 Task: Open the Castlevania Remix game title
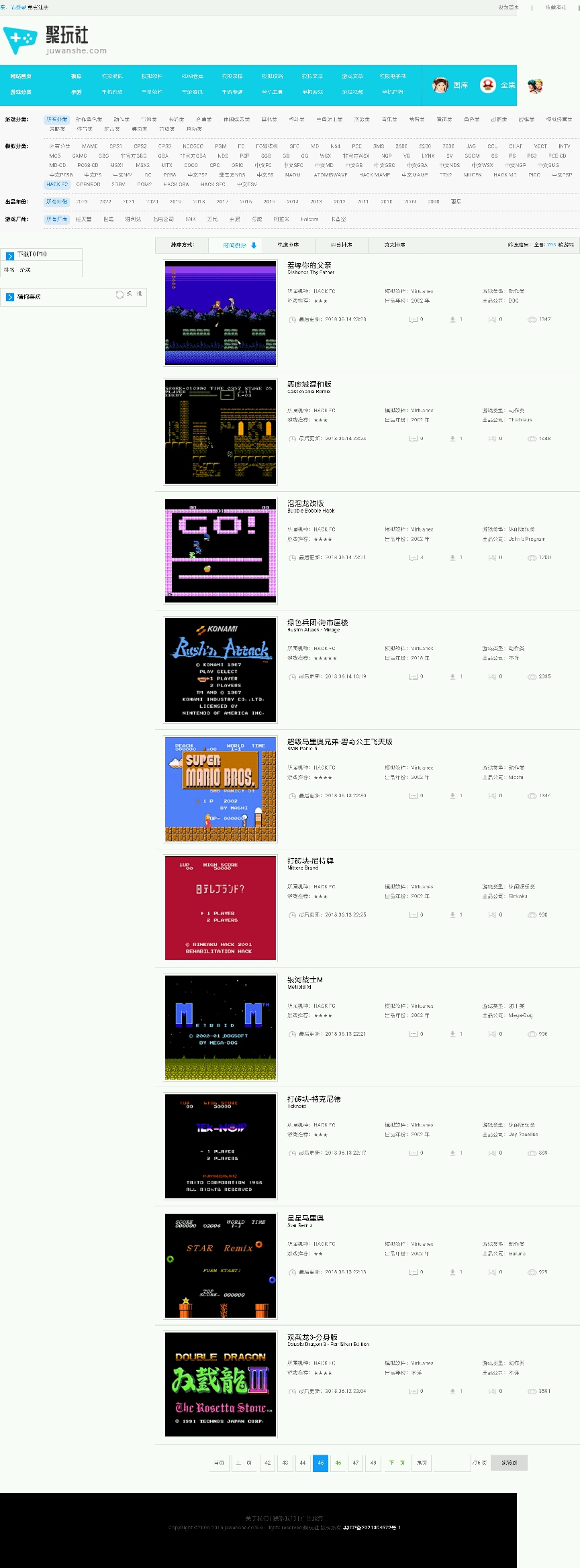point(309,384)
